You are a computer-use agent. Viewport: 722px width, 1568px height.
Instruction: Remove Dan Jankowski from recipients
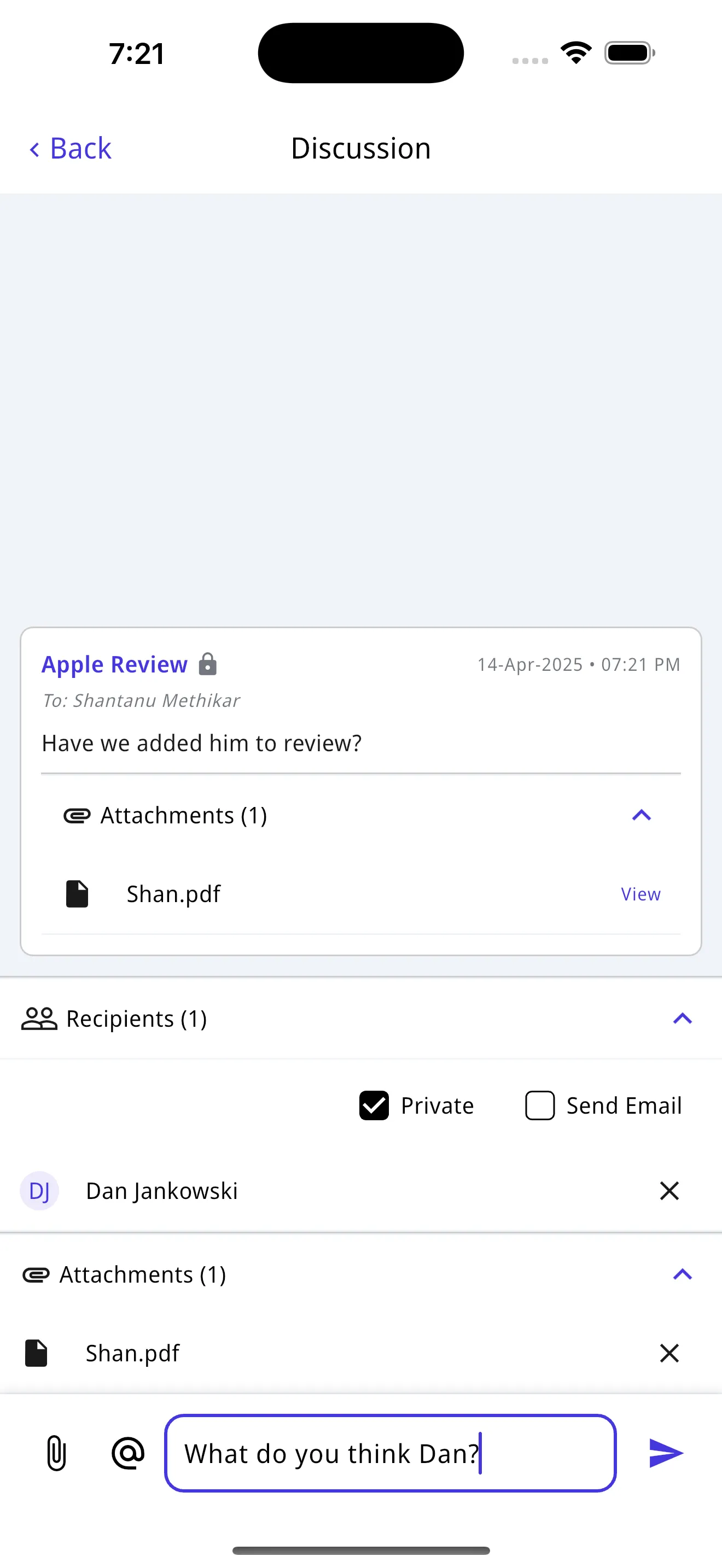coord(669,1191)
